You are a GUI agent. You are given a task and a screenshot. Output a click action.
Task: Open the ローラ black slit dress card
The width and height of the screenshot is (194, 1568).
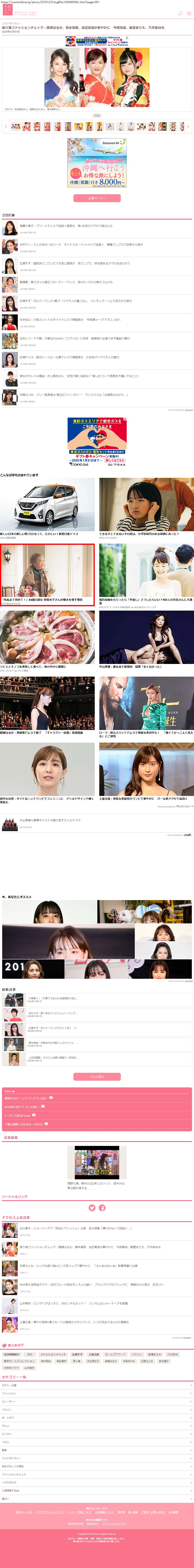tap(146, 706)
